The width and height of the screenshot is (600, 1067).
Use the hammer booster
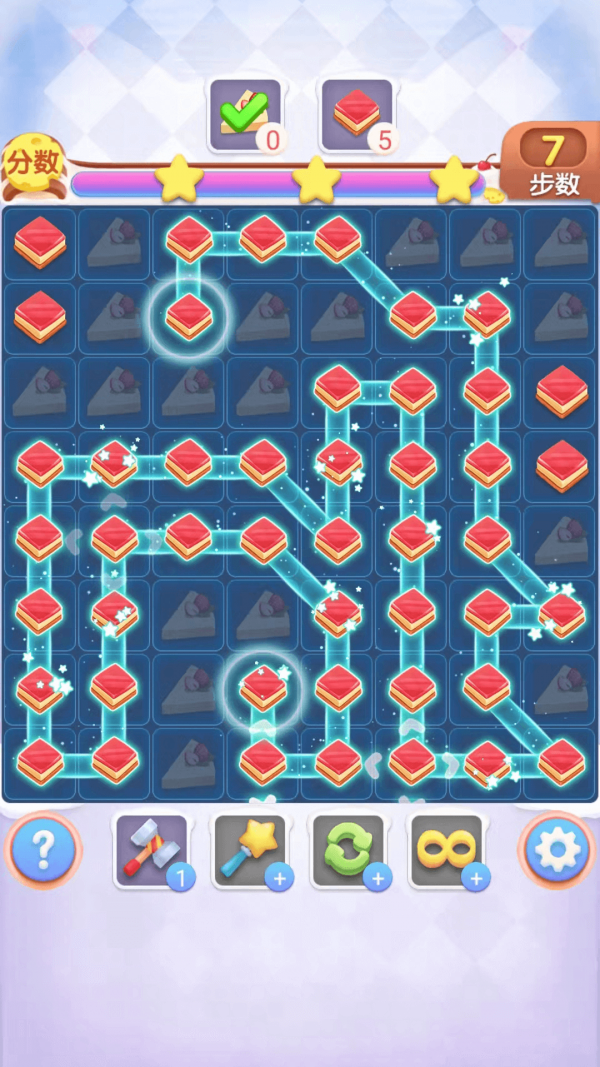click(x=152, y=850)
